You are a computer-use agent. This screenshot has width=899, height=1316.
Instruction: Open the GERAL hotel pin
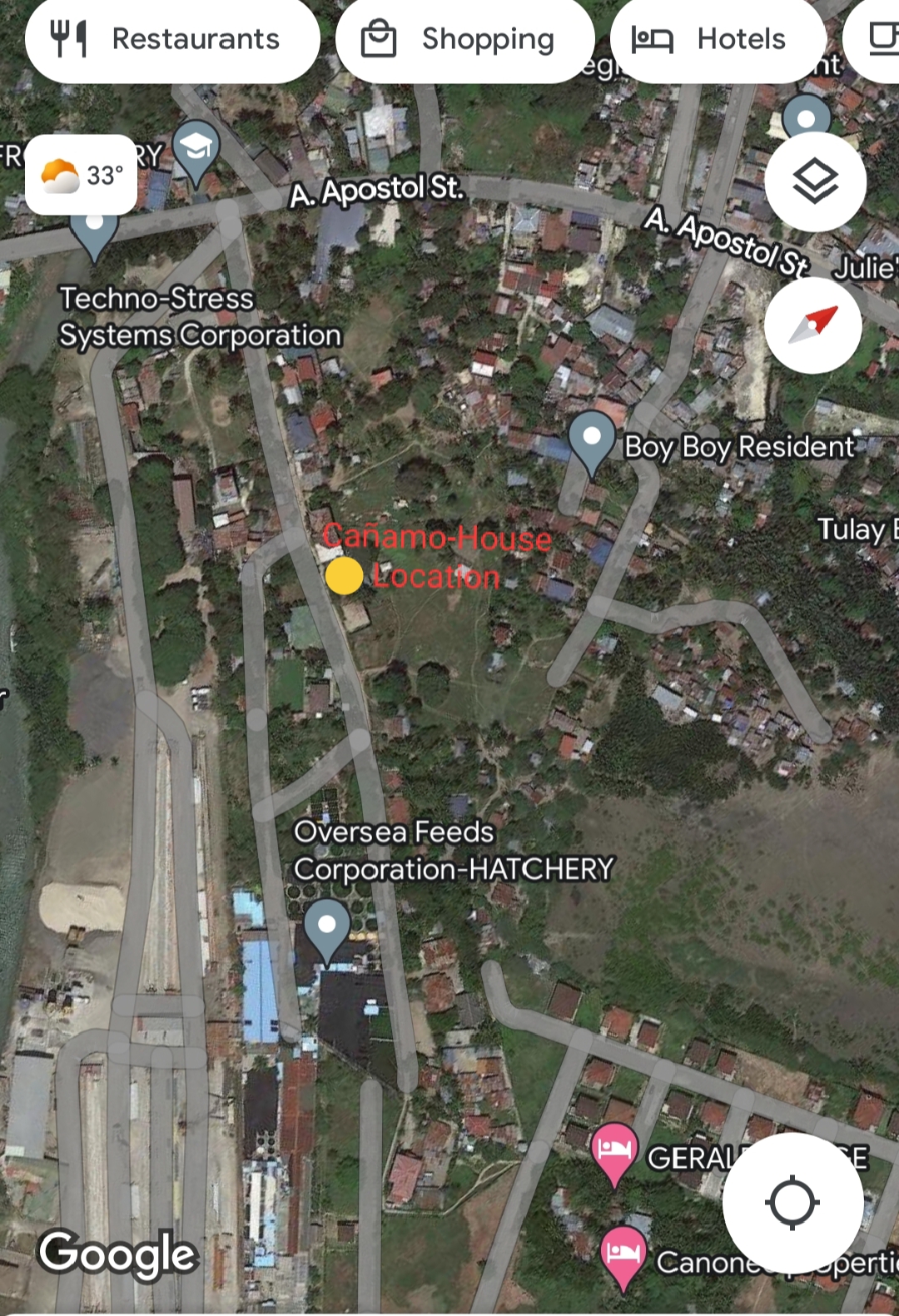coord(614,1150)
